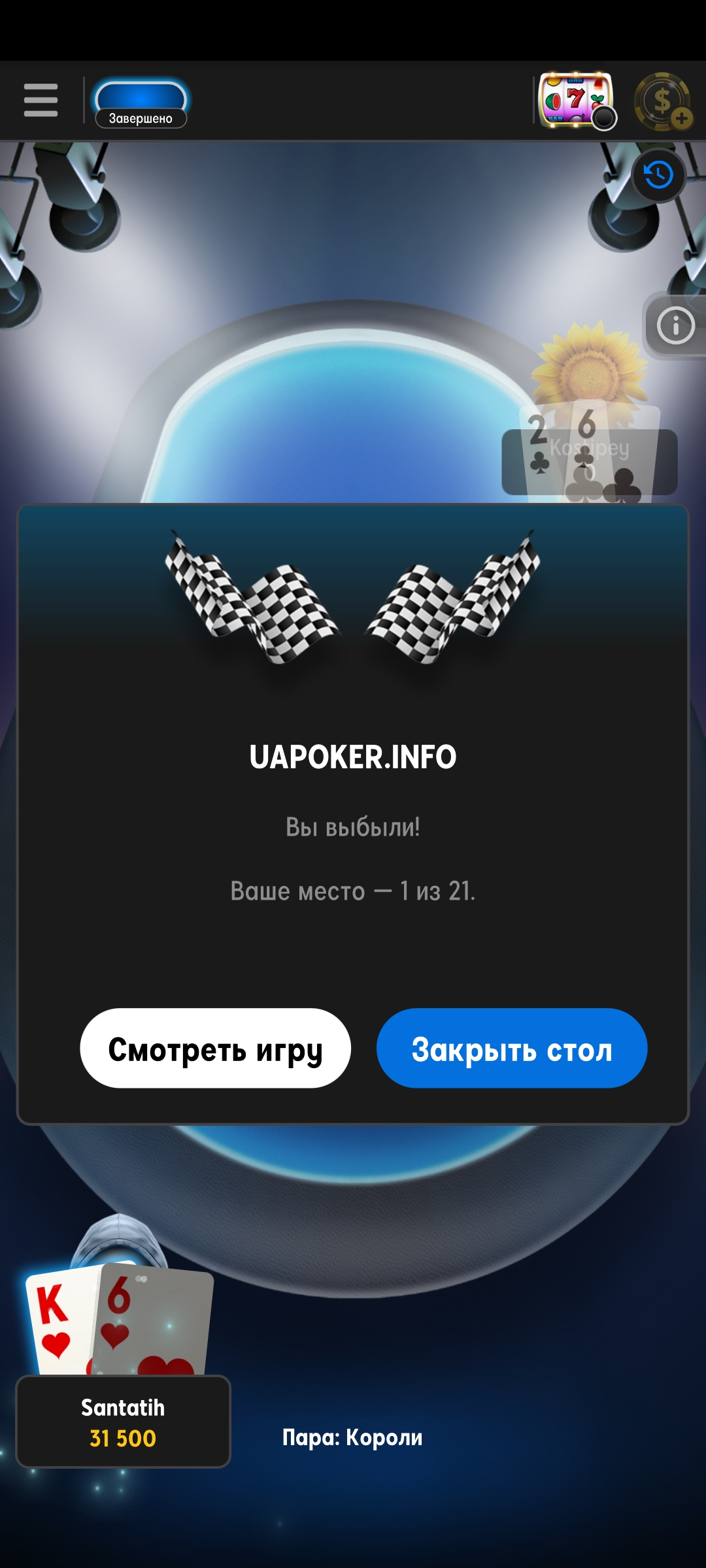Tap Закрыть стол to close the table
This screenshot has width=706, height=1568.
[x=512, y=1048]
